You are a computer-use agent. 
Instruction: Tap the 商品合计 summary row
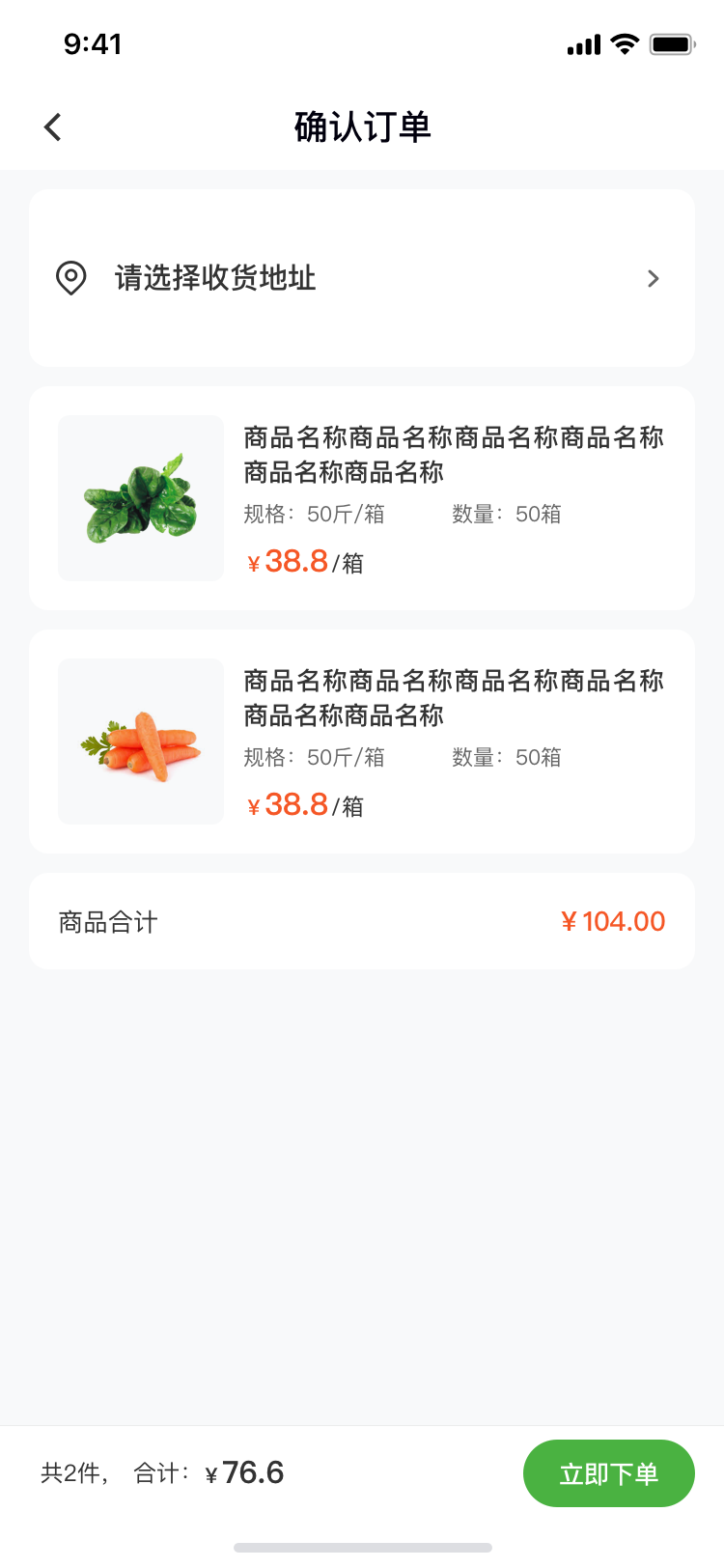tap(108, 921)
